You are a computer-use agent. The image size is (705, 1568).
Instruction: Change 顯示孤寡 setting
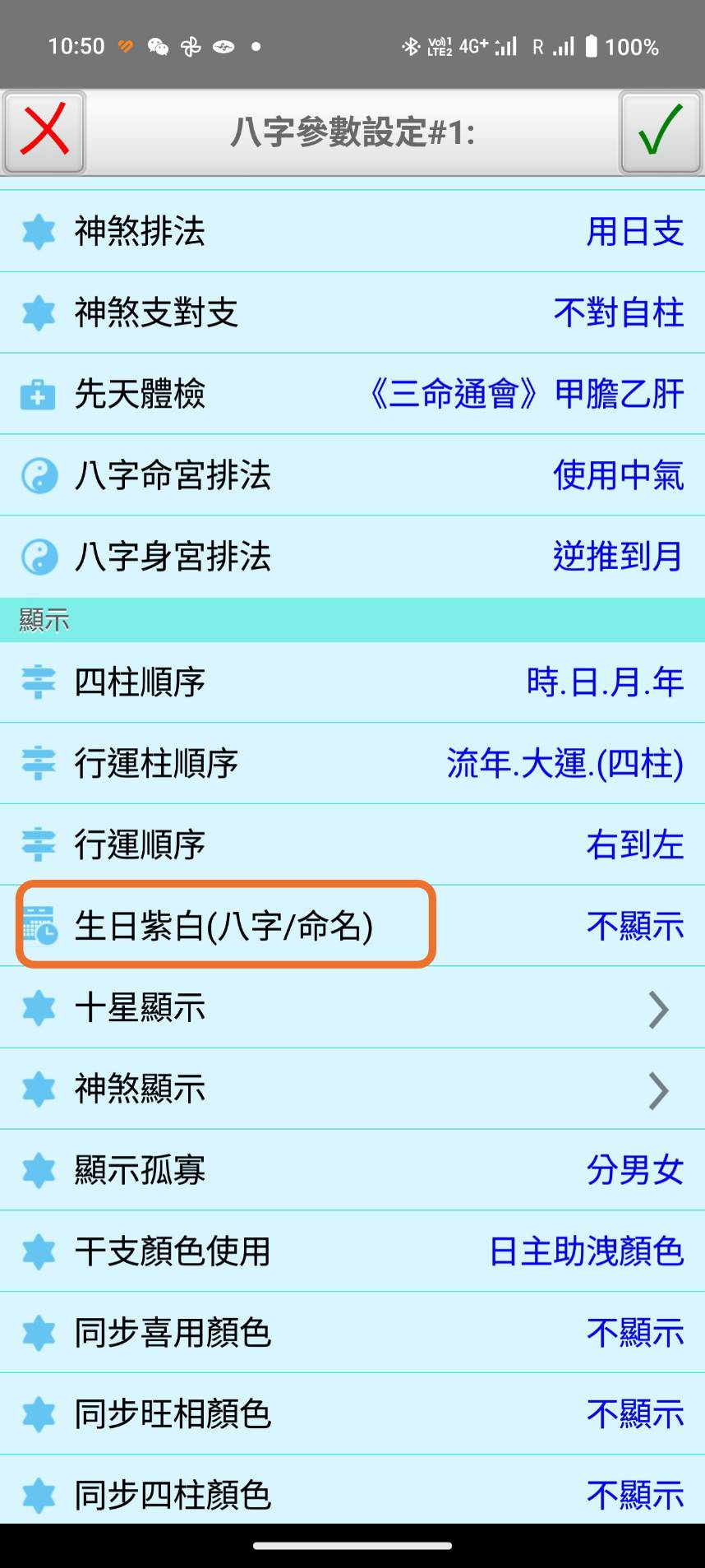pos(352,1170)
